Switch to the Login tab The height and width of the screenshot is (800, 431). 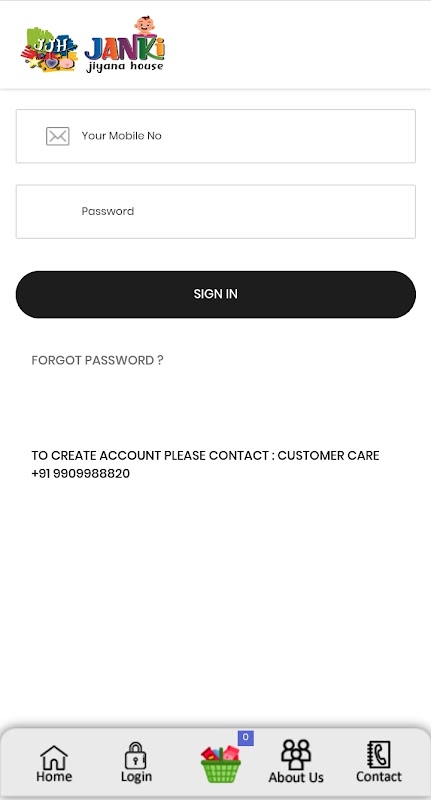tap(136, 763)
